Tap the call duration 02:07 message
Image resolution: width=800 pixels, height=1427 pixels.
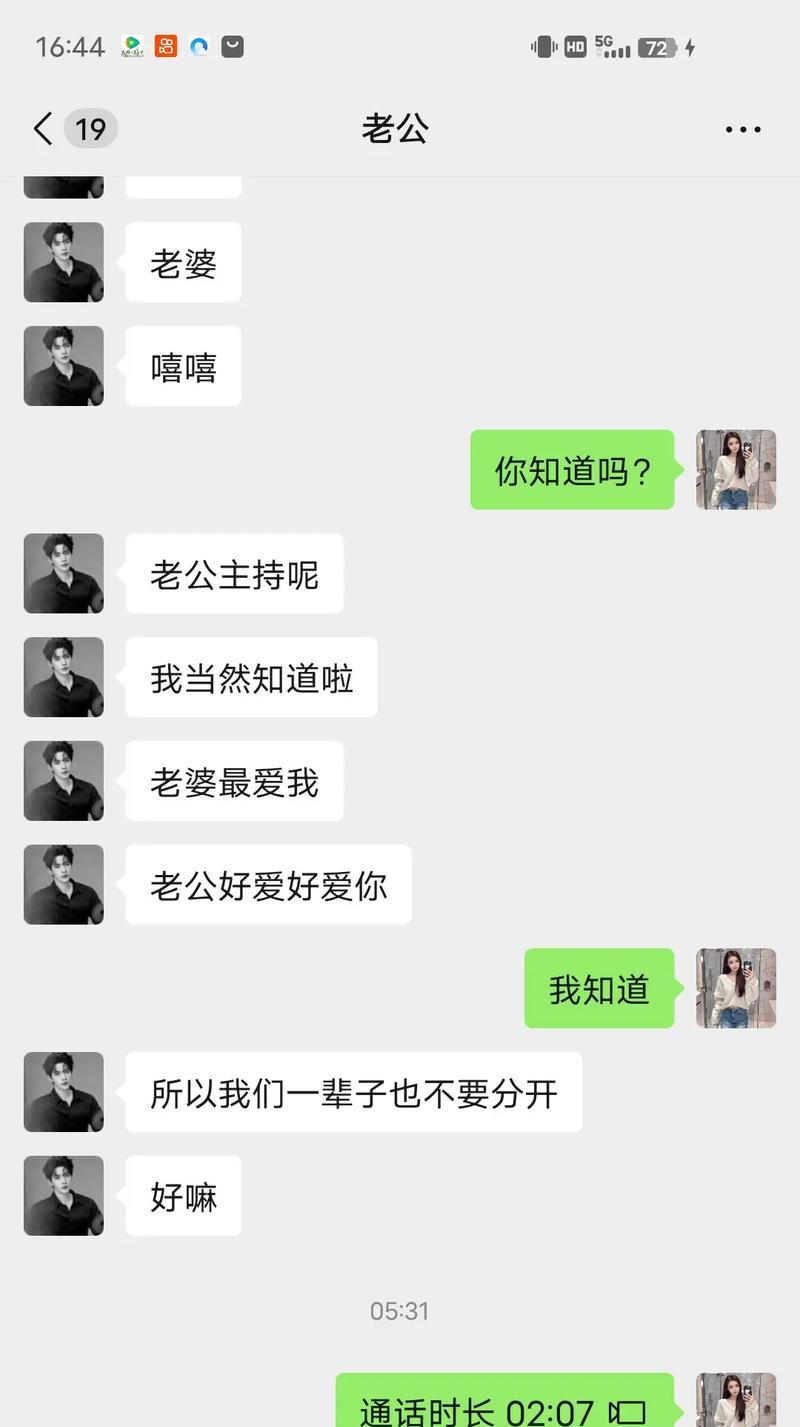504,1406
